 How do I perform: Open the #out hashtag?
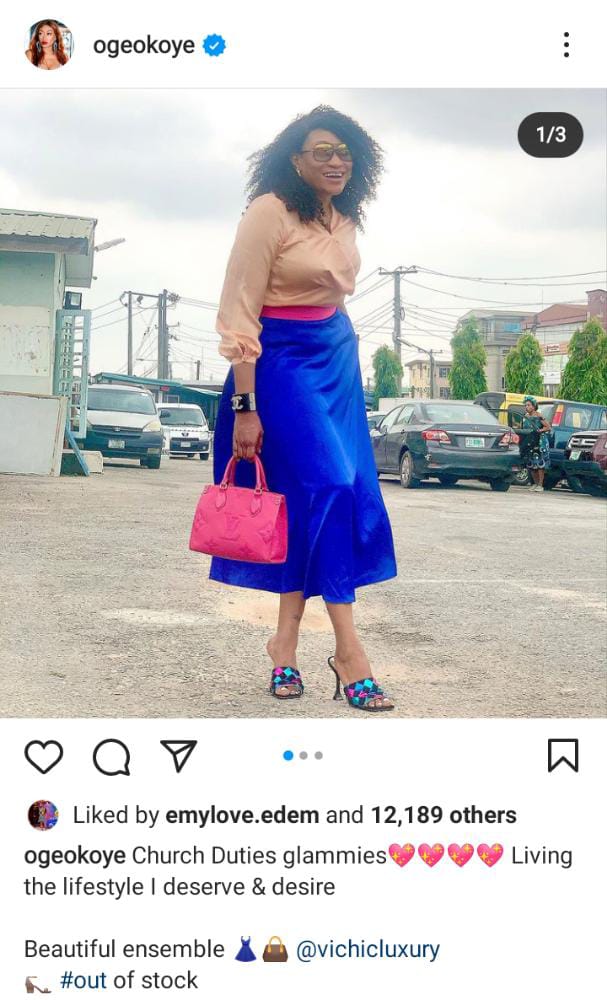[x=84, y=980]
